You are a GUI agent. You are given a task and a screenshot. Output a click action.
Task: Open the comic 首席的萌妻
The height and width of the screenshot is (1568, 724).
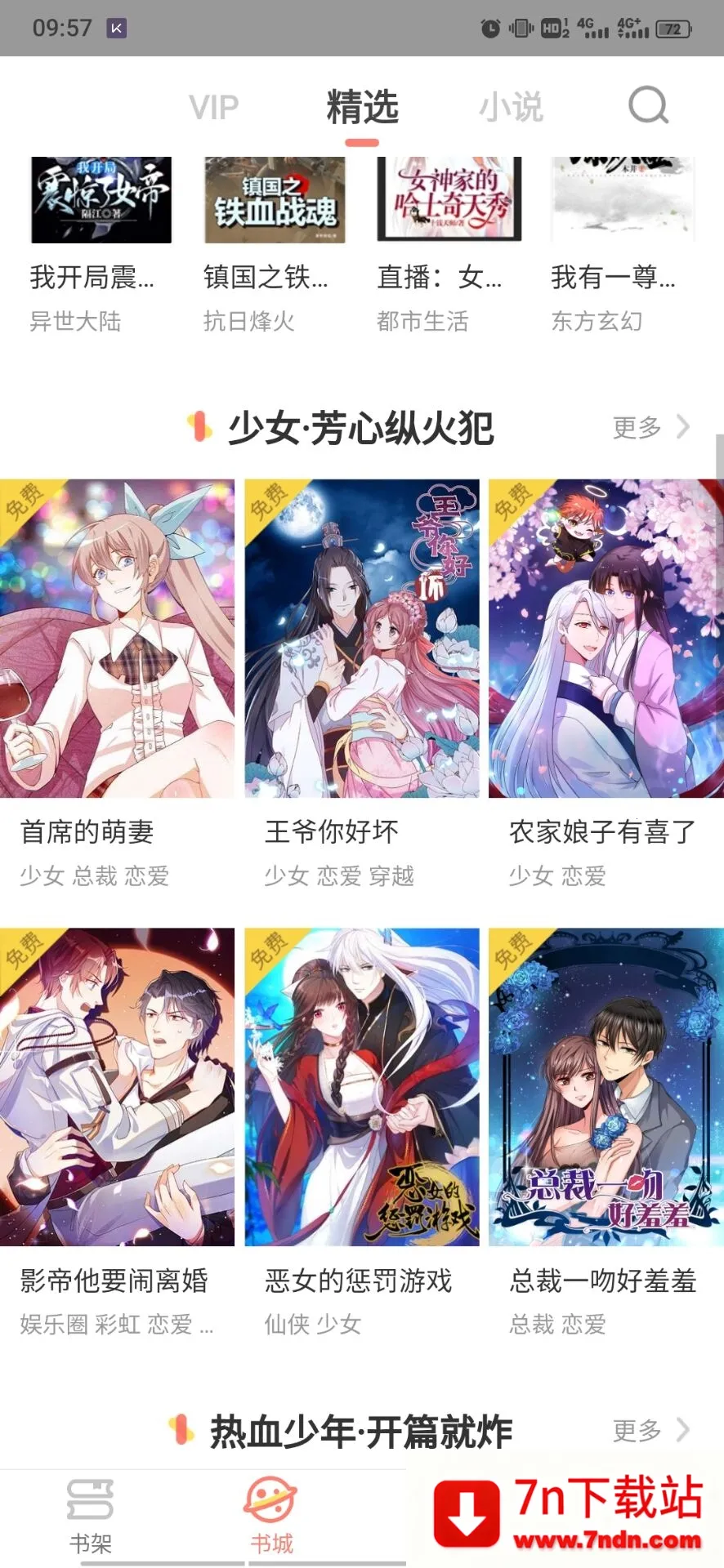pyautogui.click(x=118, y=639)
